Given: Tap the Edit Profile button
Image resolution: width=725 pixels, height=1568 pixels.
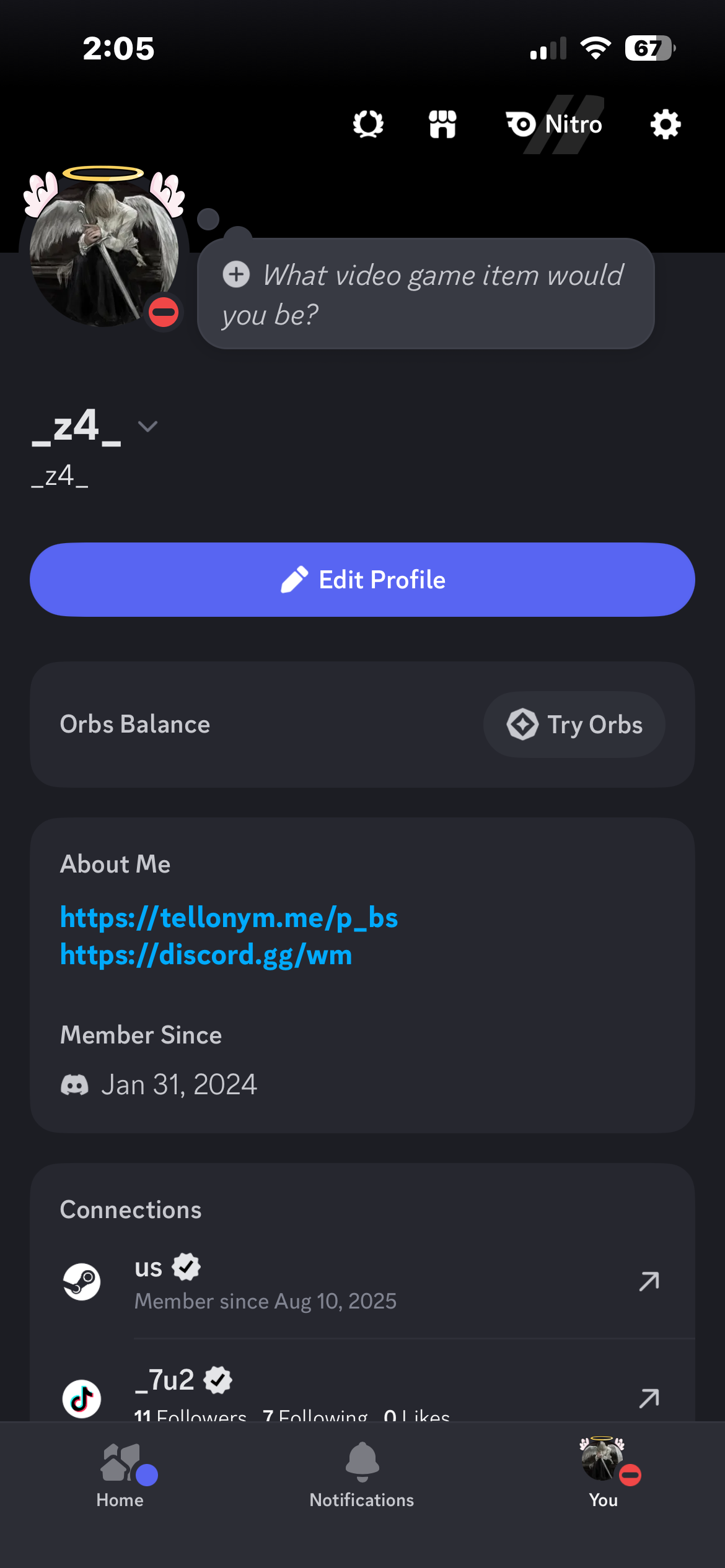Looking at the screenshot, I should click(362, 580).
